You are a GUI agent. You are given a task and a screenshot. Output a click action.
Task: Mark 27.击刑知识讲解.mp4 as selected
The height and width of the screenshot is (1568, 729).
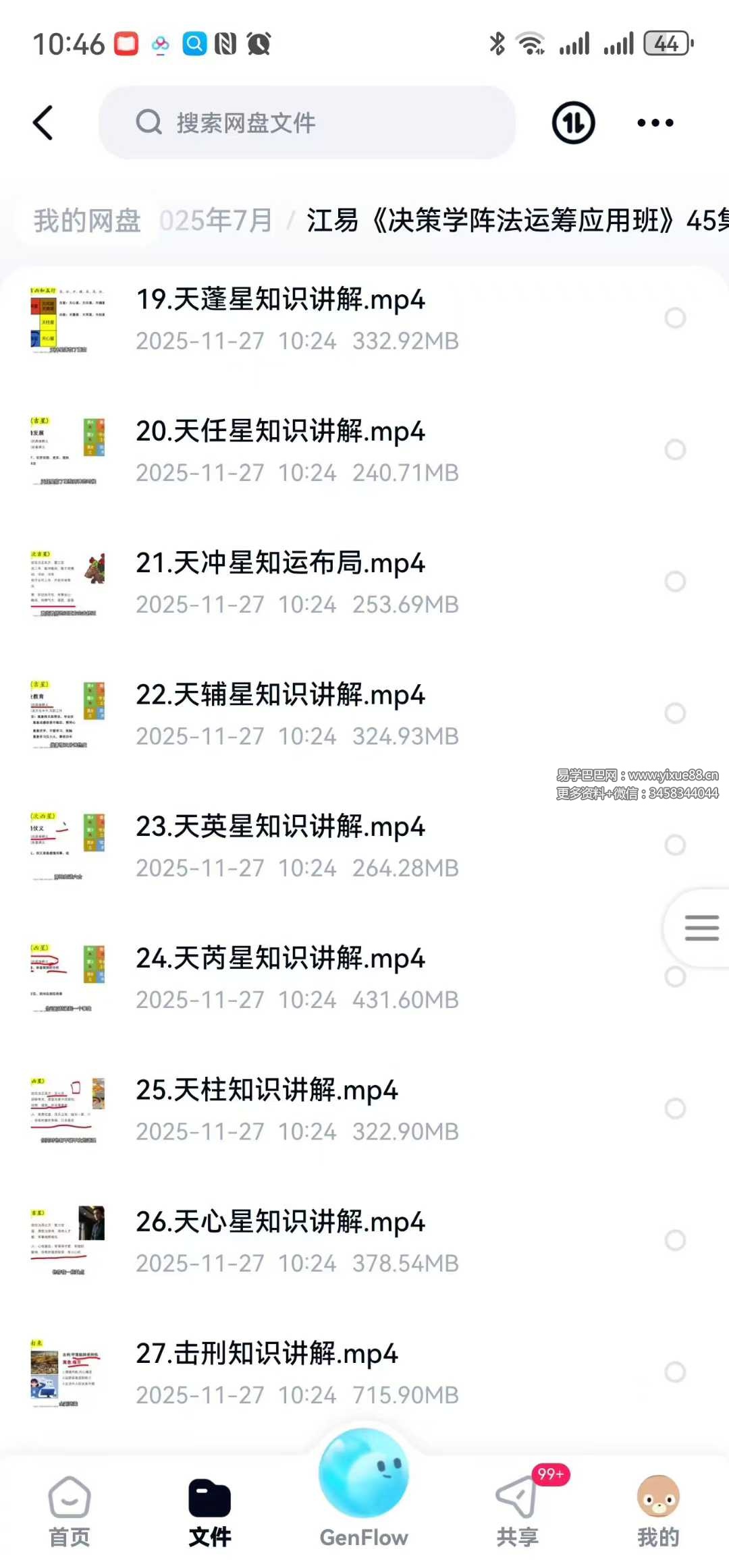pyautogui.click(x=675, y=1372)
